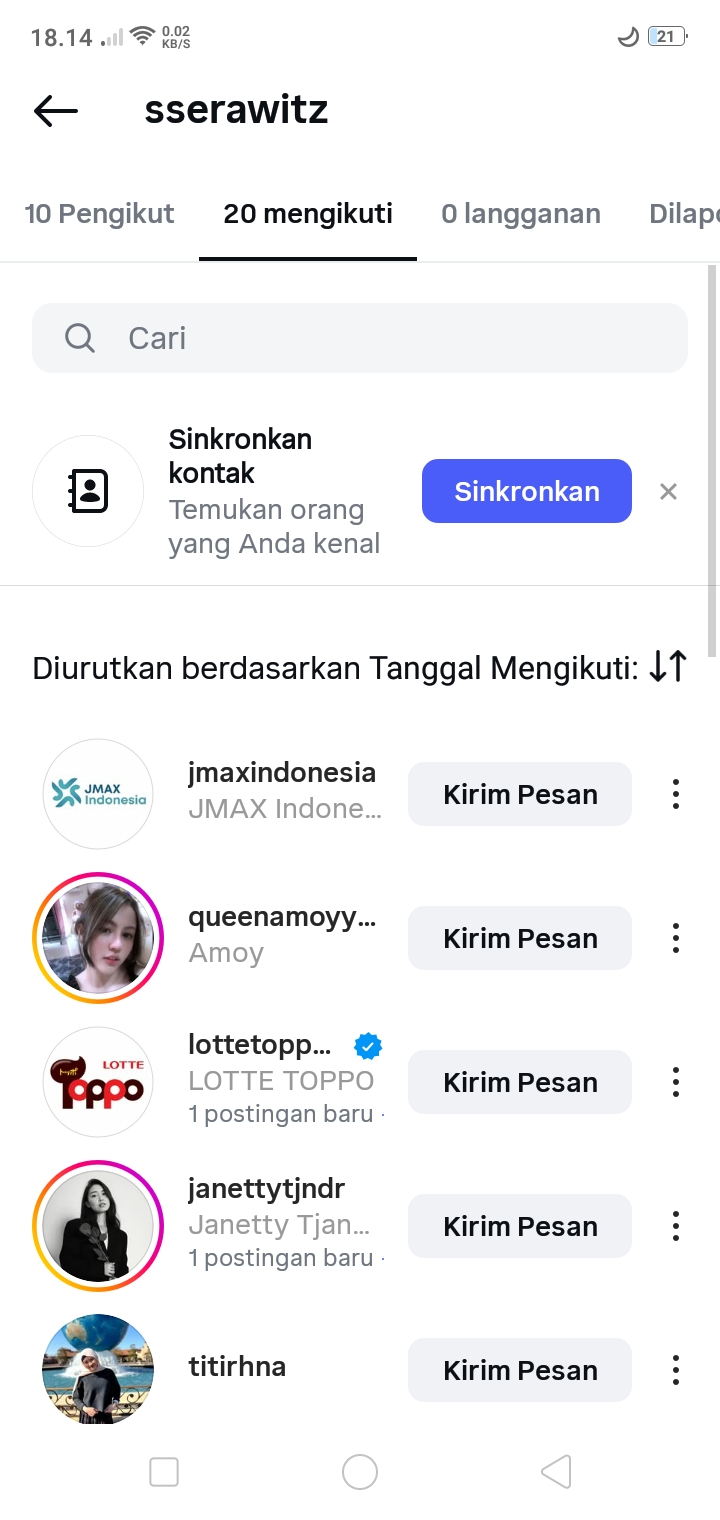Go back using the arrow beside sserawitz
The width and height of the screenshot is (720, 1520).
coord(56,111)
